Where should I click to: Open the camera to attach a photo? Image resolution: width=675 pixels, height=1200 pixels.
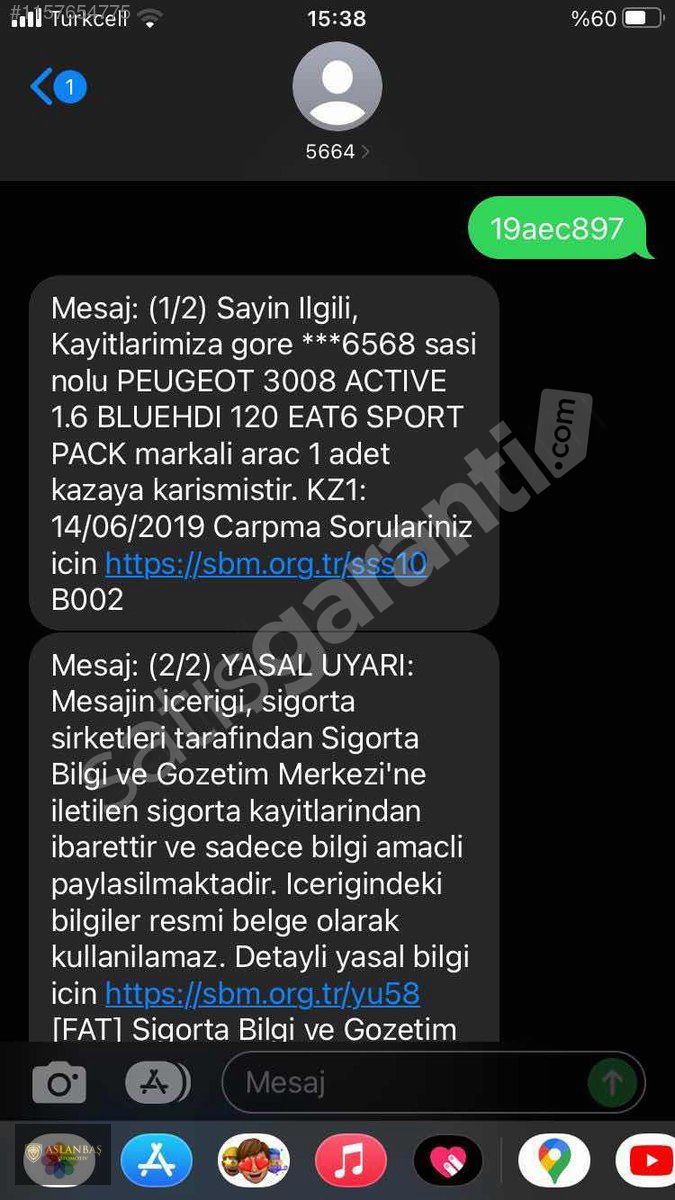point(59,1083)
